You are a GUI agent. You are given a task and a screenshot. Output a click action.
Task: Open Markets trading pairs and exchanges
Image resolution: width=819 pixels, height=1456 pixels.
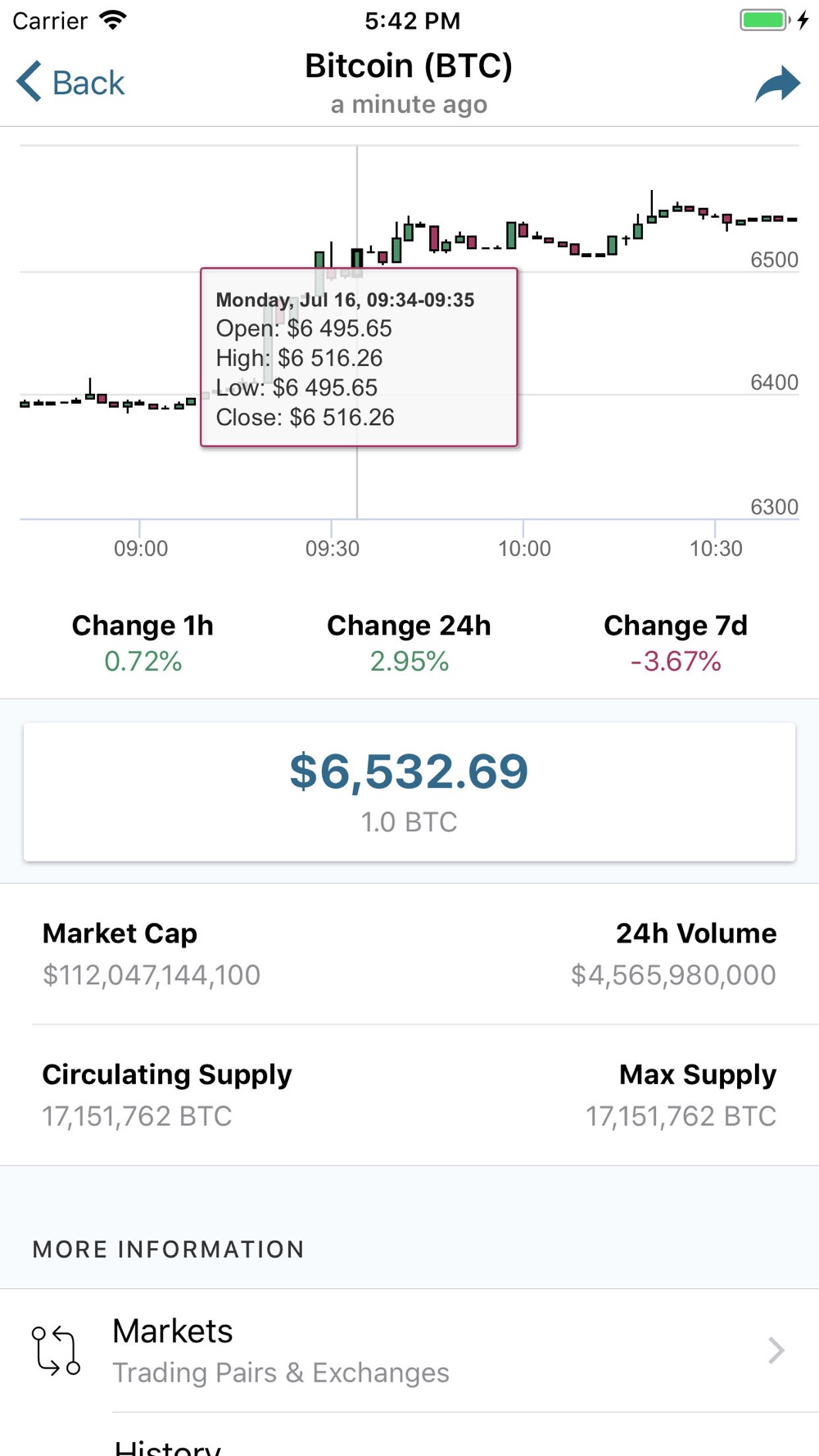tap(409, 1351)
